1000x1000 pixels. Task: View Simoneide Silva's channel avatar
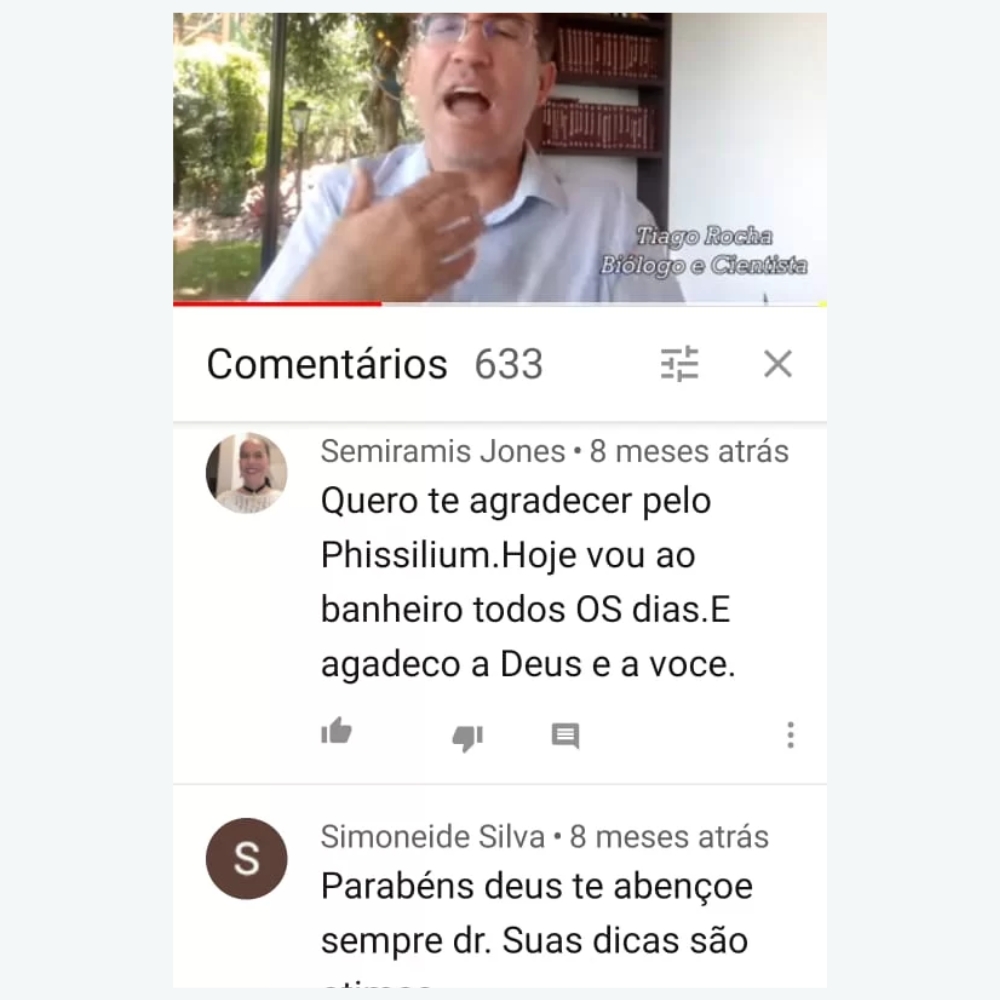pyautogui.click(x=246, y=858)
